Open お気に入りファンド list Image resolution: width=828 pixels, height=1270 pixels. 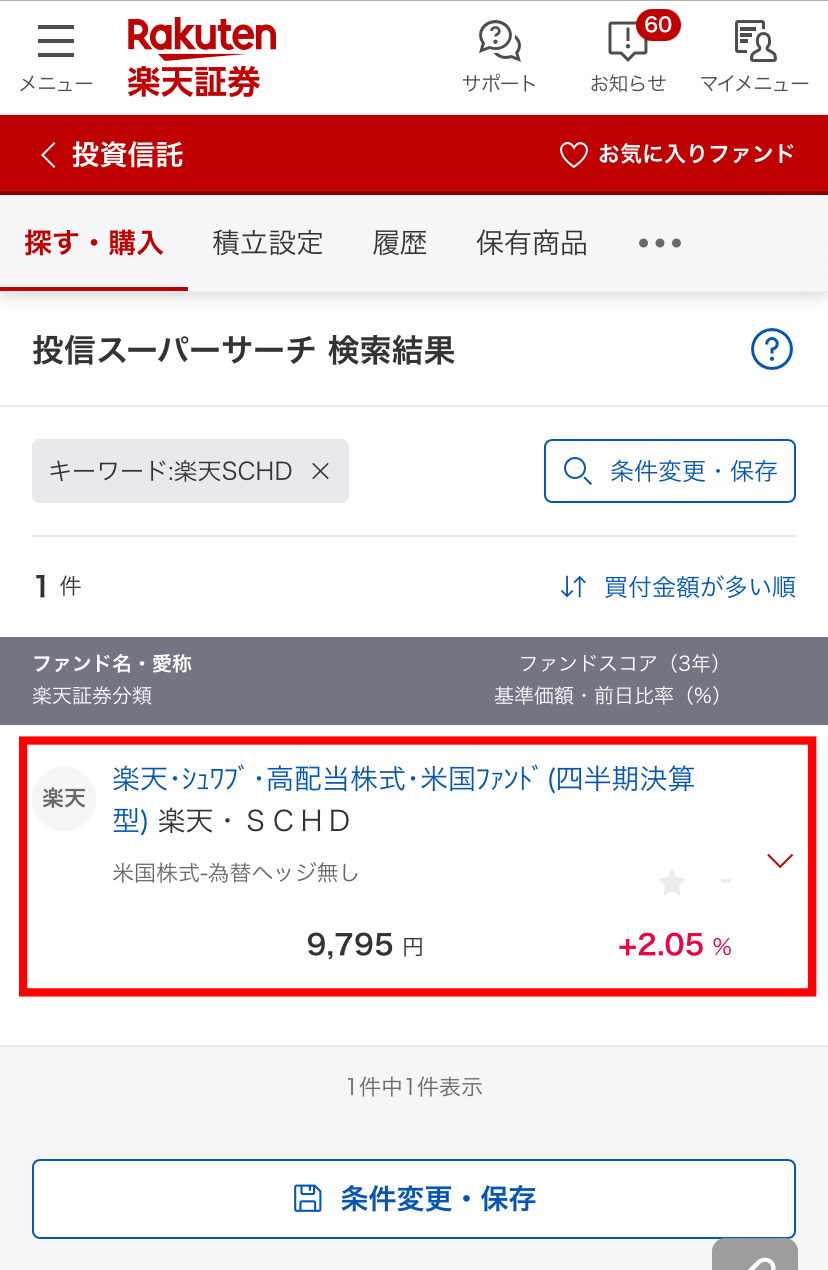click(677, 155)
